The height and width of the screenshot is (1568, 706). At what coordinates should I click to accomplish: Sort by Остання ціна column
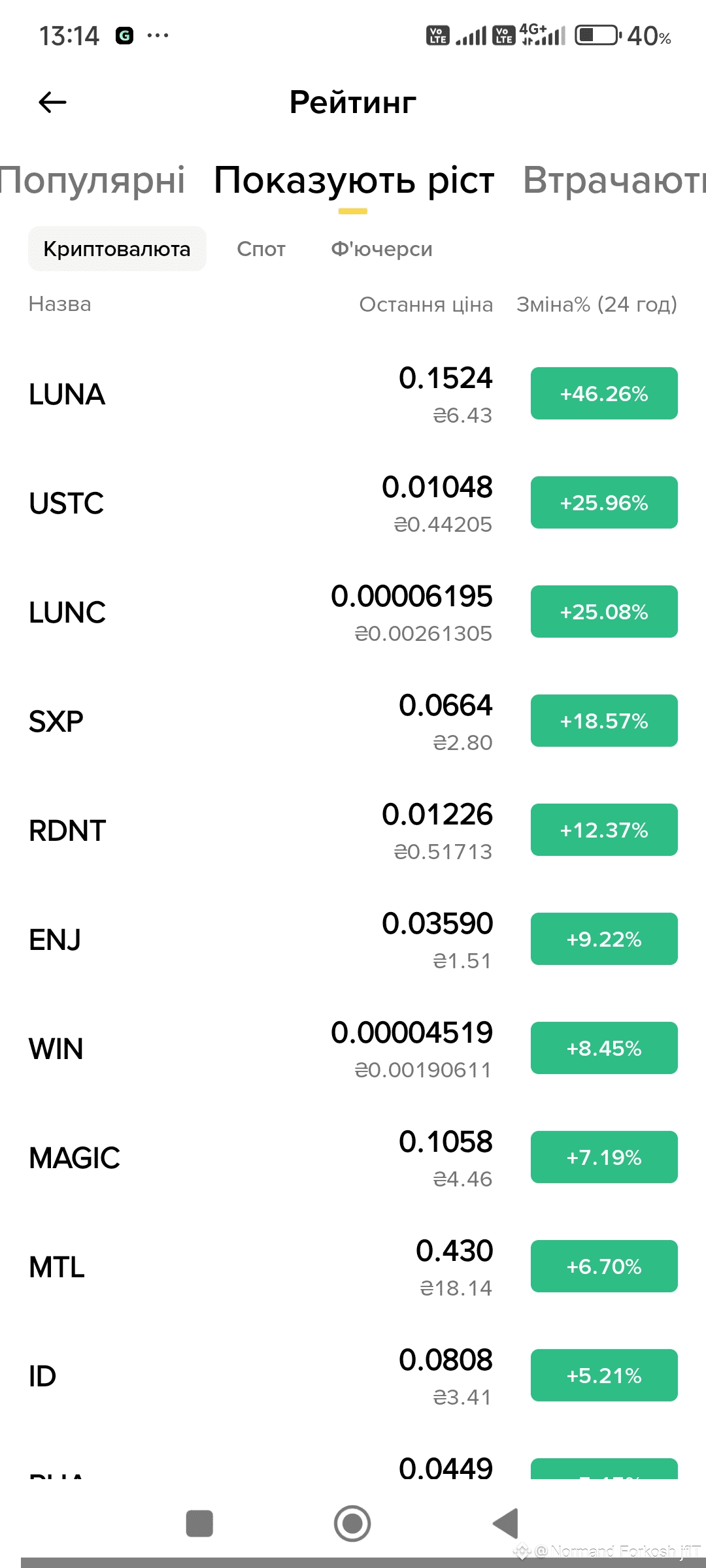pos(426,304)
